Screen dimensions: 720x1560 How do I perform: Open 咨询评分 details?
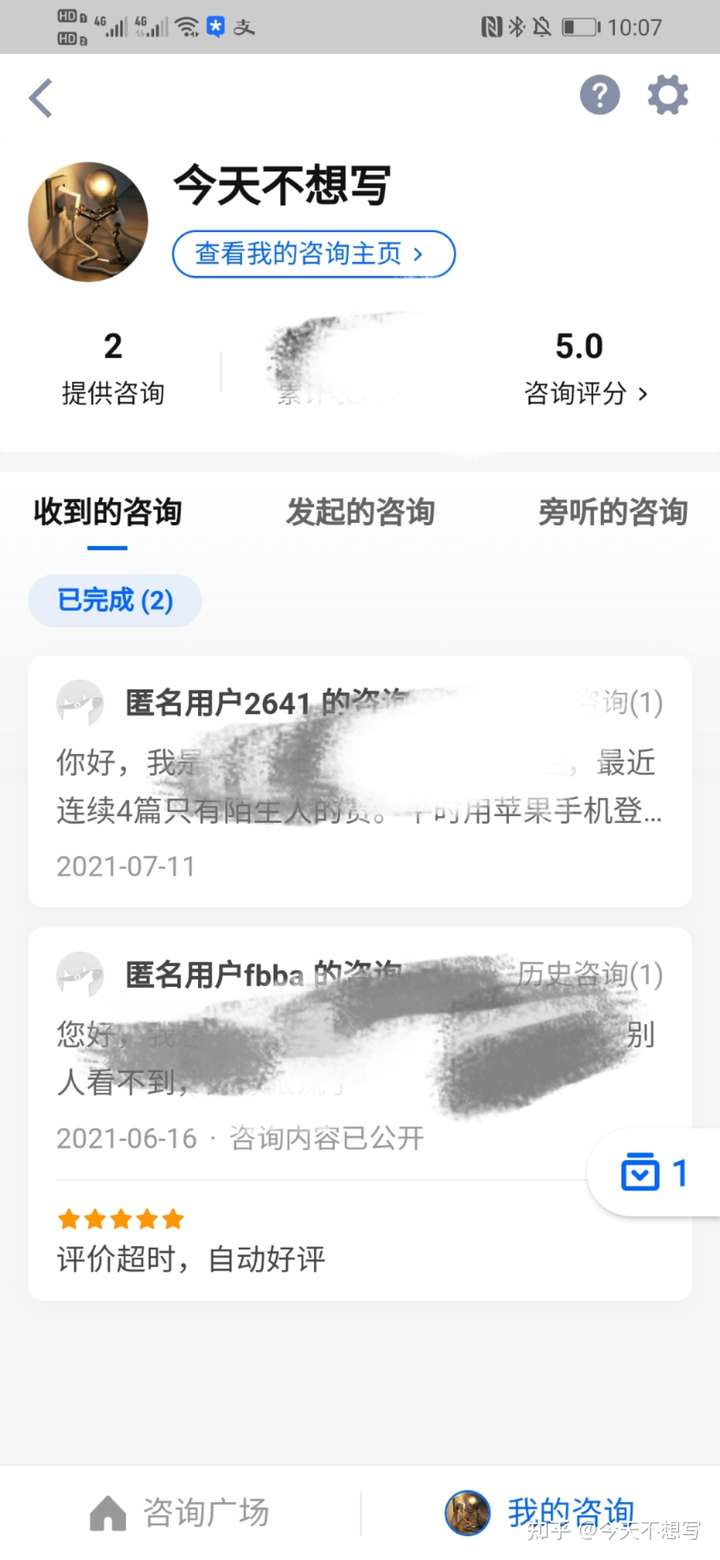click(x=586, y=393)
